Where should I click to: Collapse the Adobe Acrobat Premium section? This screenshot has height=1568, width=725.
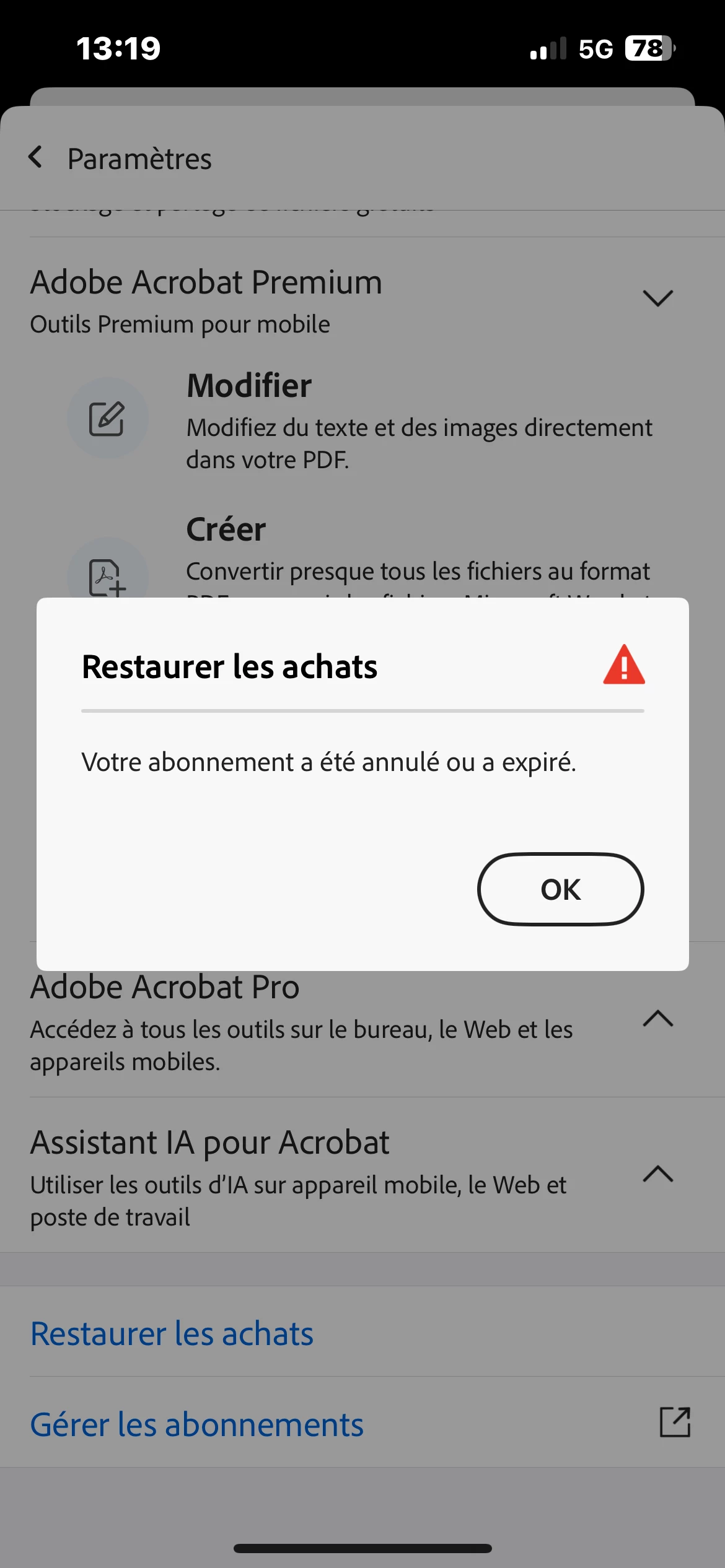pyautogui.click(x=657, y=298)
